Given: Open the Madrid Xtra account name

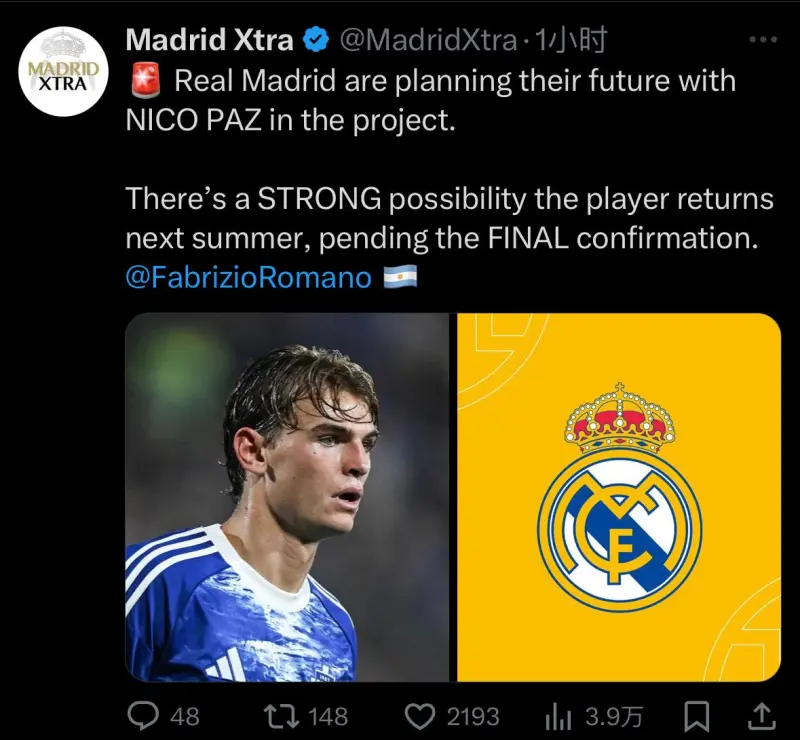Looking at the screenshot, I should tap(210, 40).
